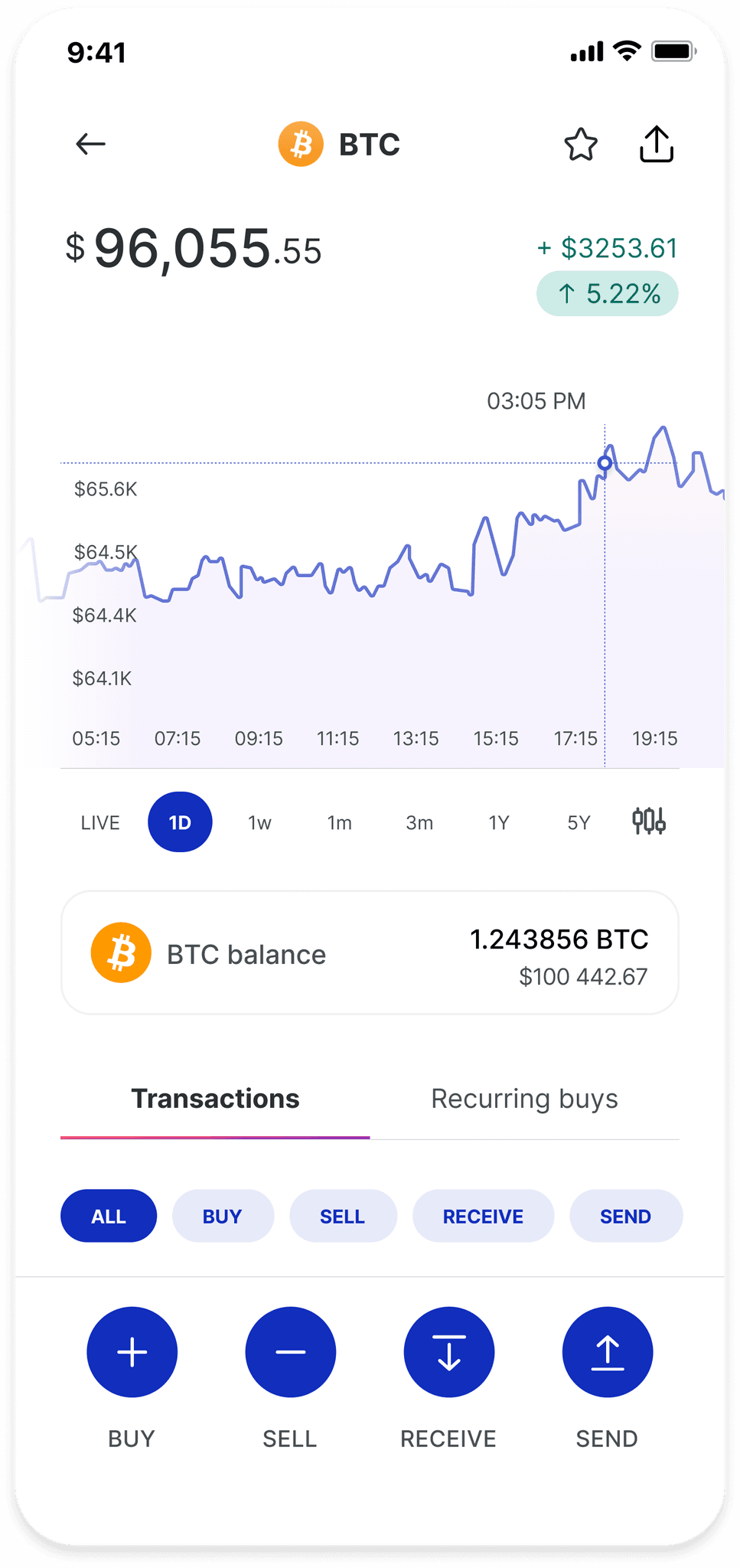Select the 5Y chart range
The width and height of the screenshot is (740, 1568).
click(579, 823)
